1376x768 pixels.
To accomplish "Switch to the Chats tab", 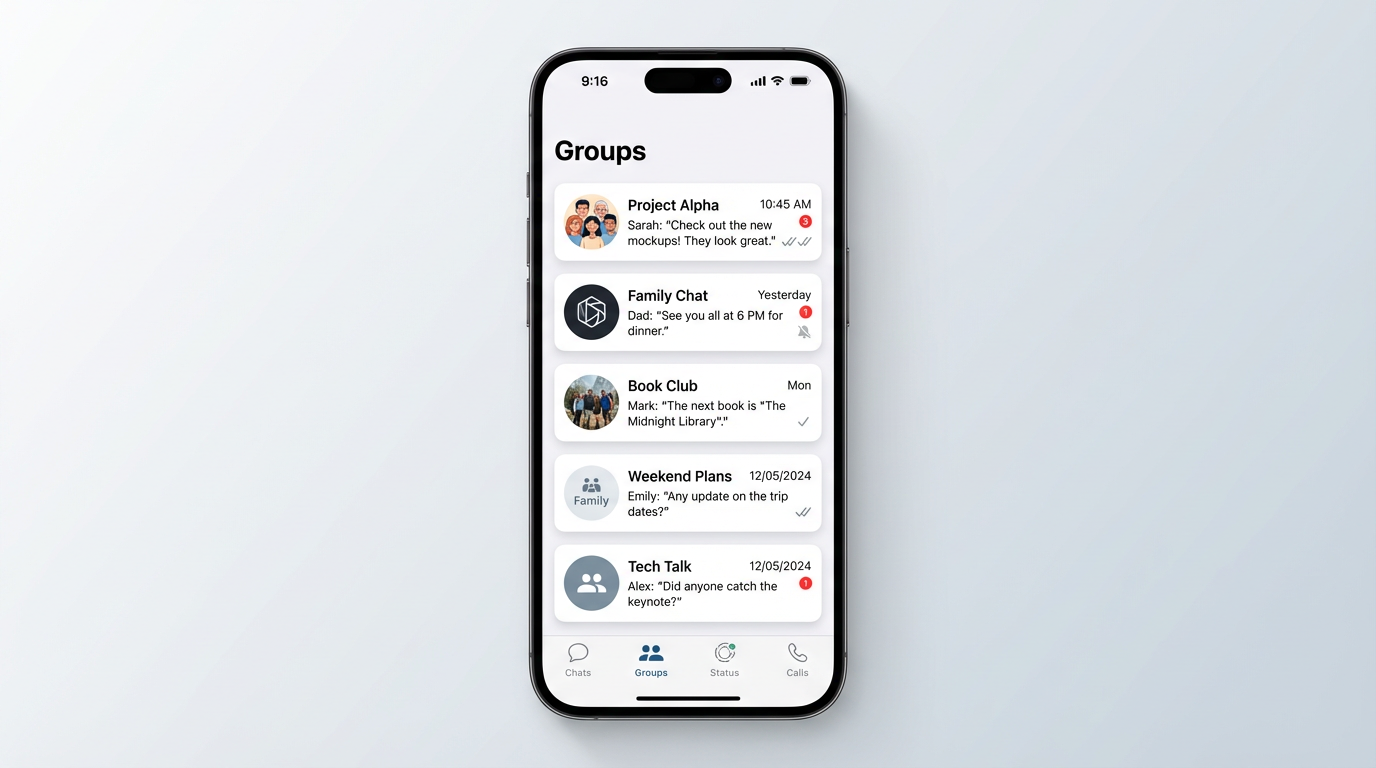I will (x=578, y=660).
